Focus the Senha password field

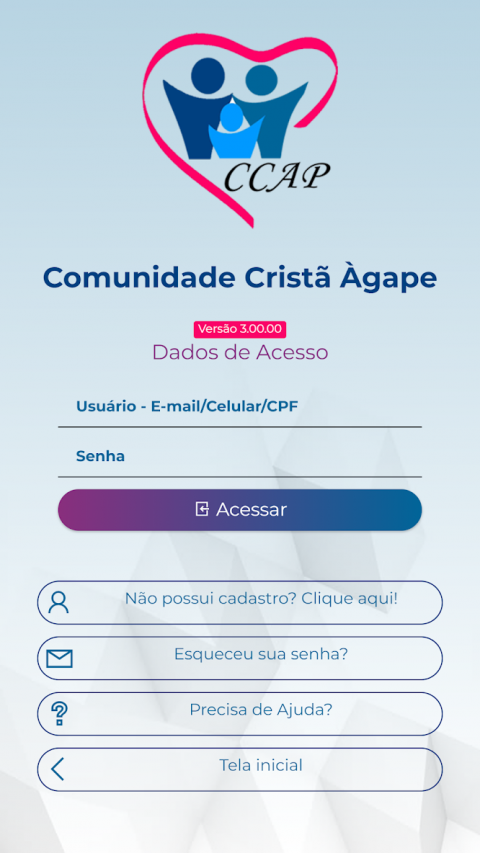point(239,456)
